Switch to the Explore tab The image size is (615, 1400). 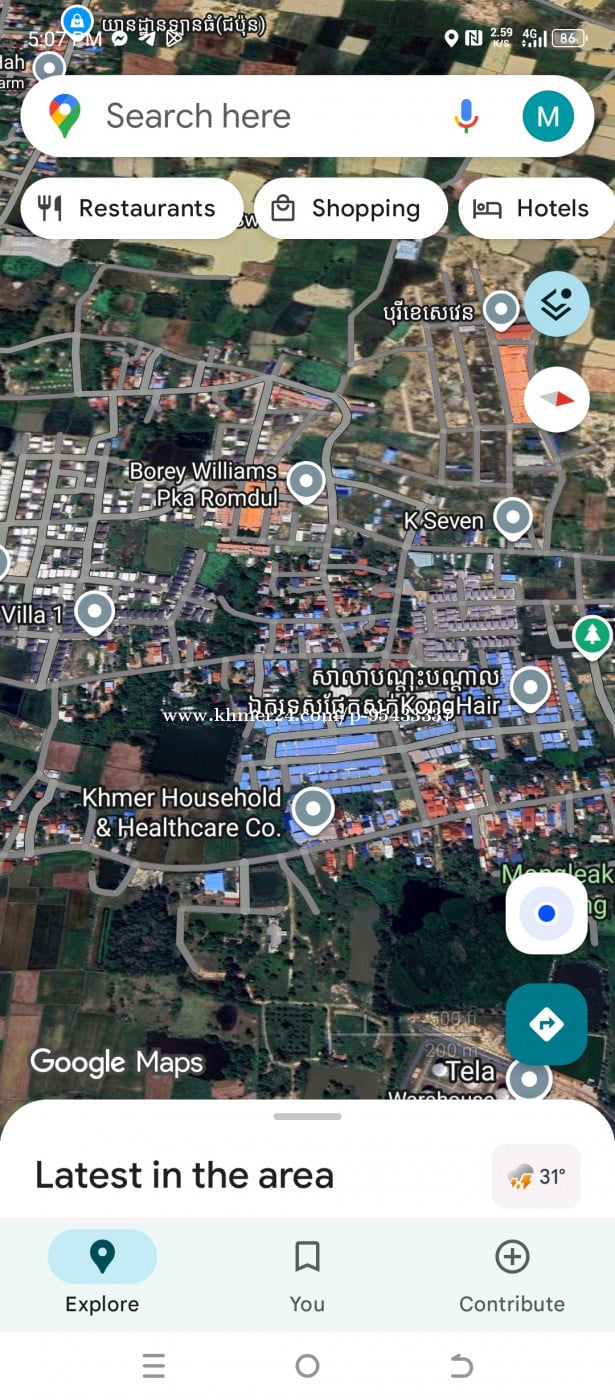click(x=102, y=1272)
